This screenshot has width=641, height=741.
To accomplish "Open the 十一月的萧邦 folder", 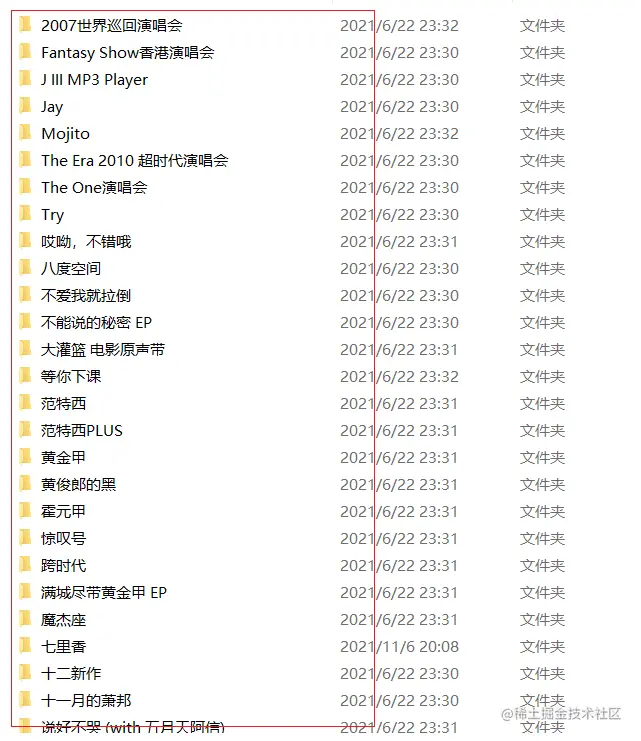I will [x=86, y=700].
